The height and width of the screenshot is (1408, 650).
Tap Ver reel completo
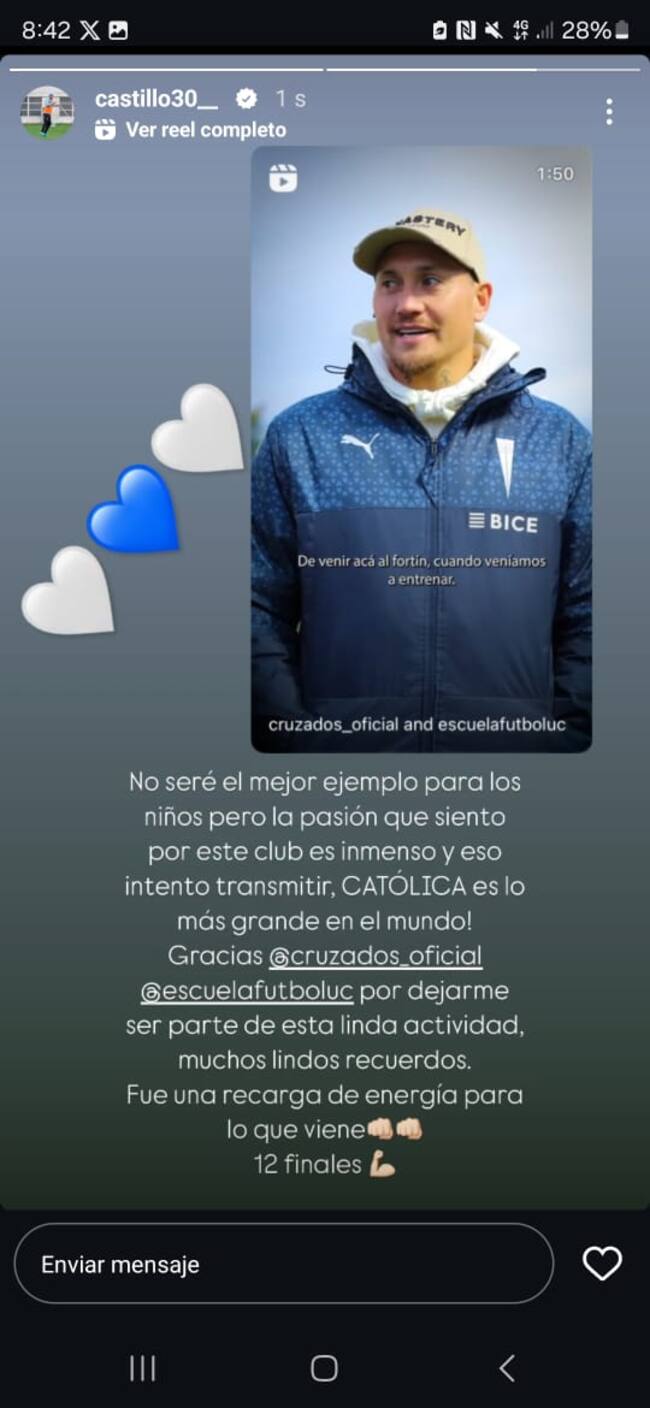point(204,130)
